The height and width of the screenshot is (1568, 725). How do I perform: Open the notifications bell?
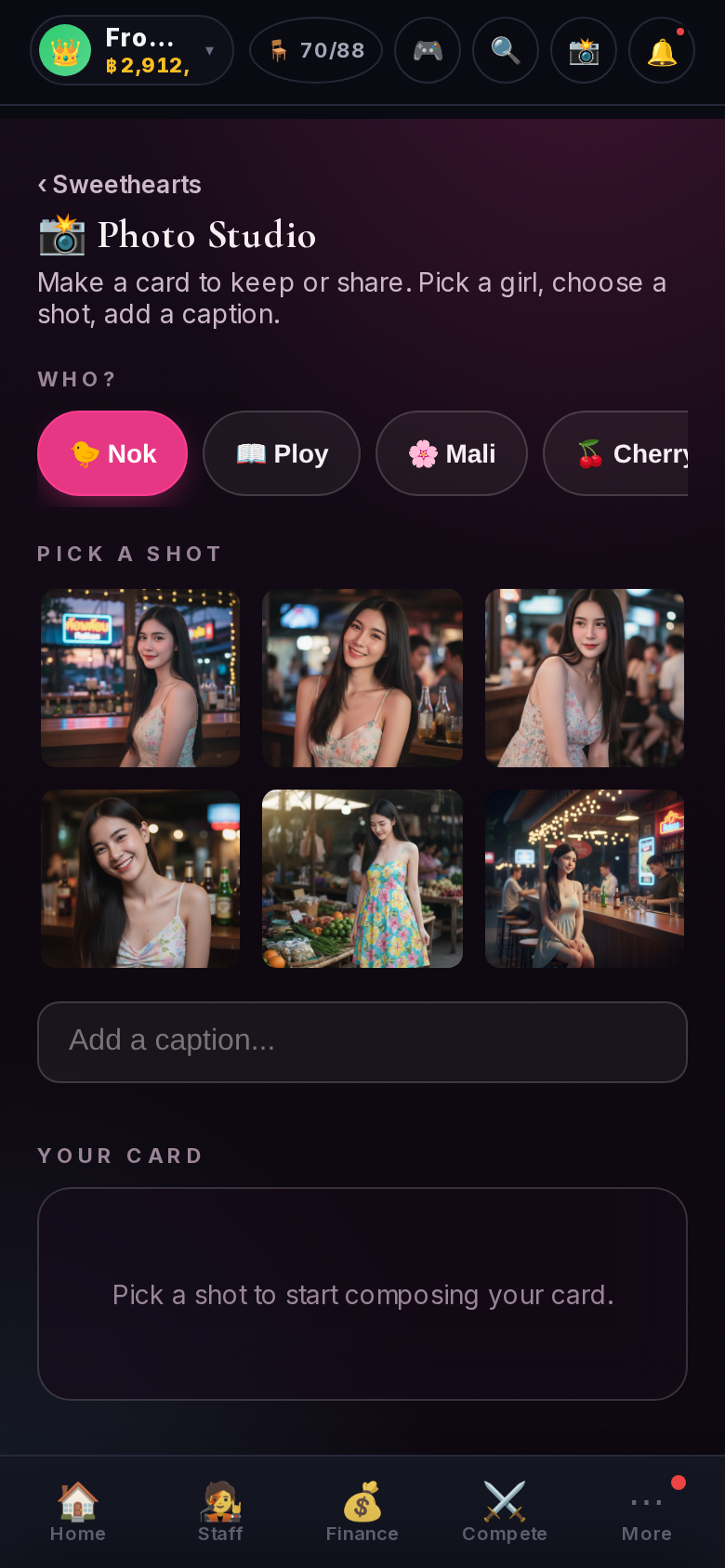(x=662, y=50)
